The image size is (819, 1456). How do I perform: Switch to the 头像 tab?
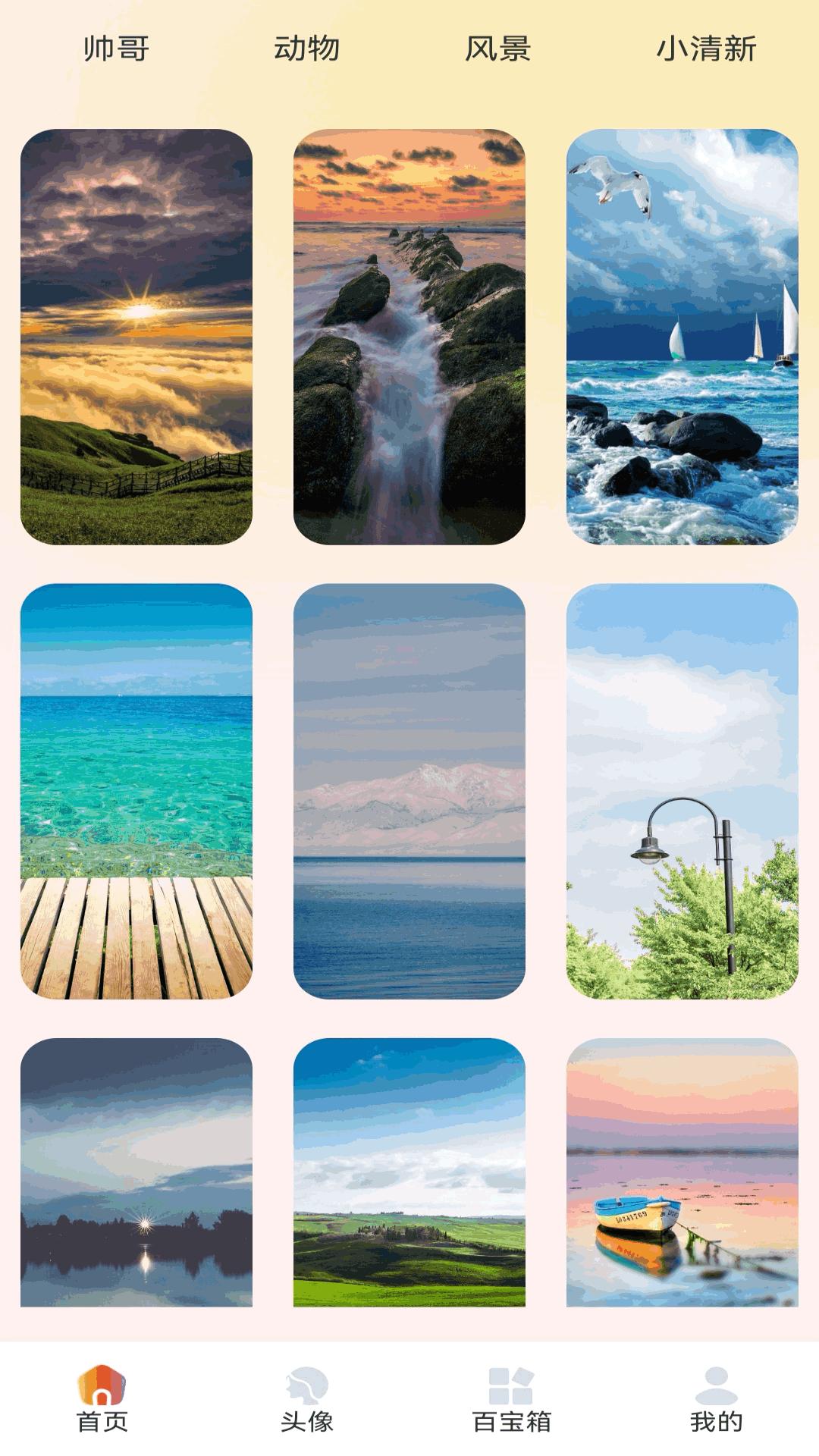pos(307,1399)
